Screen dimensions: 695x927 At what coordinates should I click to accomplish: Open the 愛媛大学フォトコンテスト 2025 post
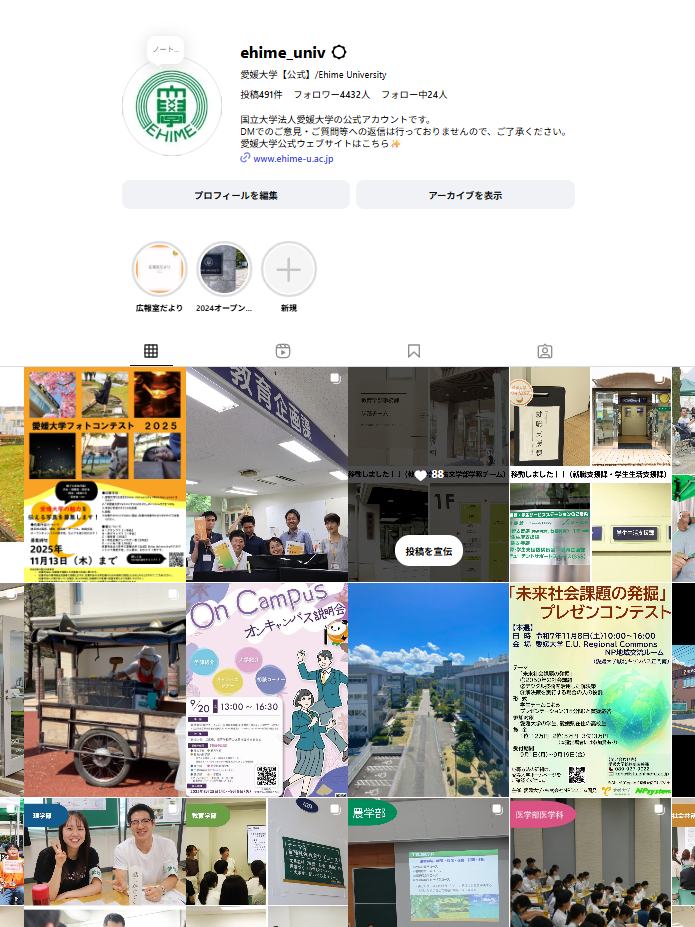pos(104,474)
